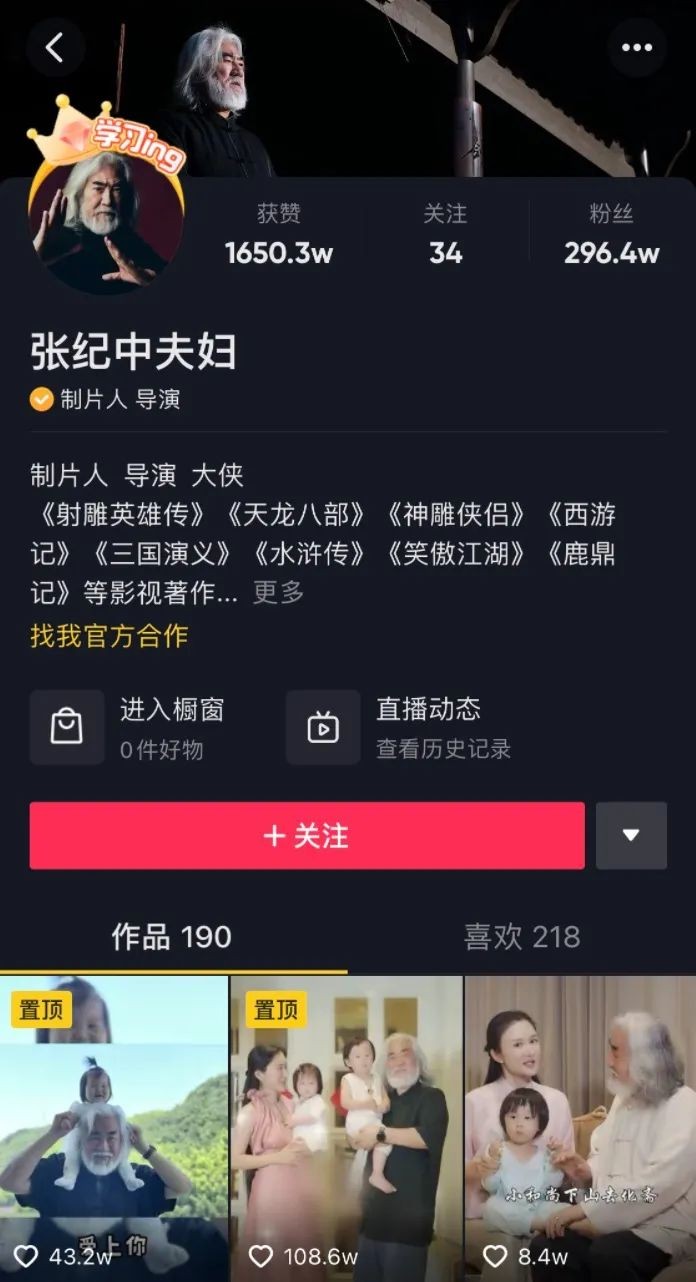Viewport: 696px width, 1282px height.
Task: Open the pinned video with 108.6w likes
Action: [346, 1129]
